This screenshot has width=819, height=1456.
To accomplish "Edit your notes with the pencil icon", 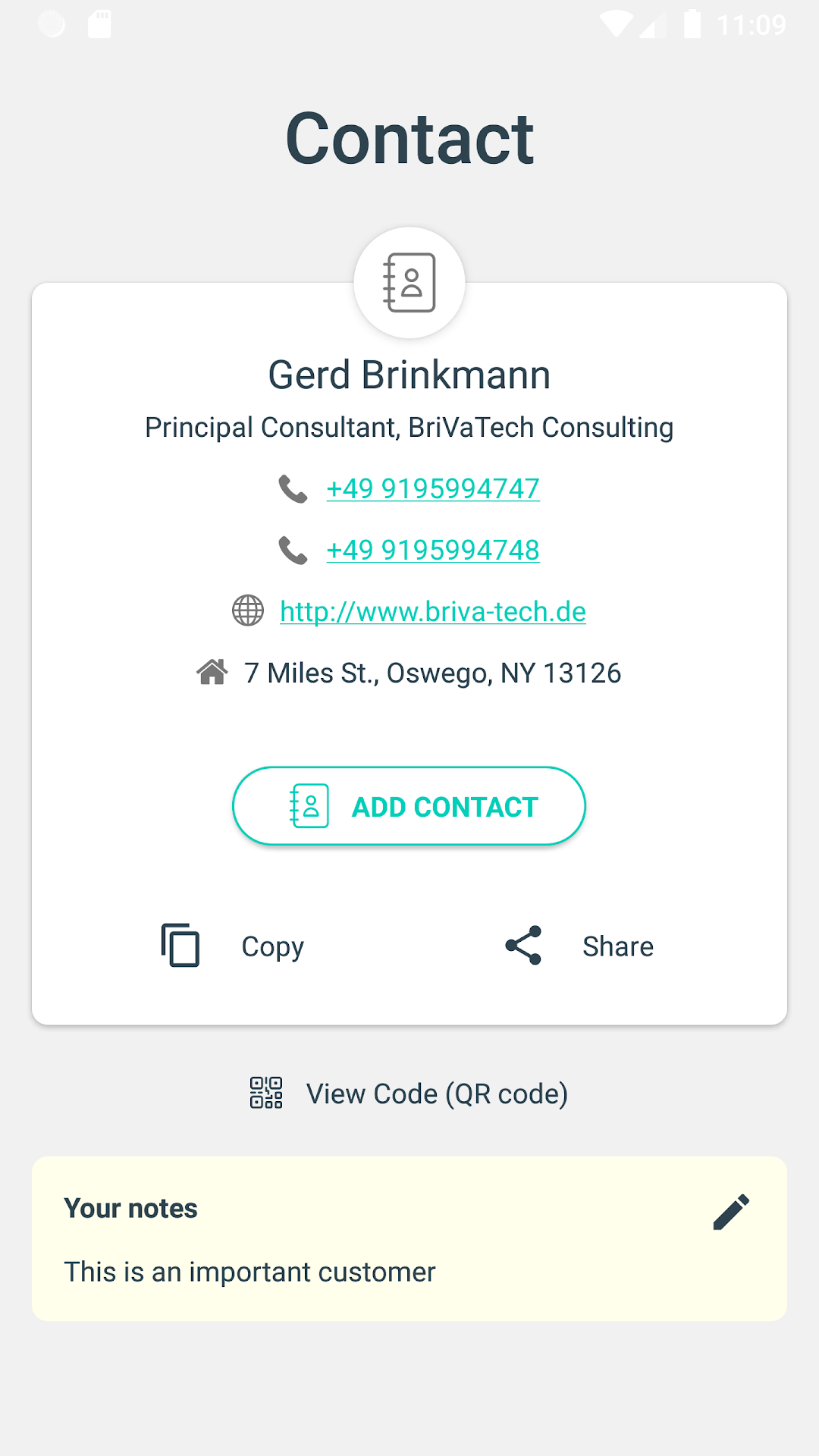I will coord(731,1211).
